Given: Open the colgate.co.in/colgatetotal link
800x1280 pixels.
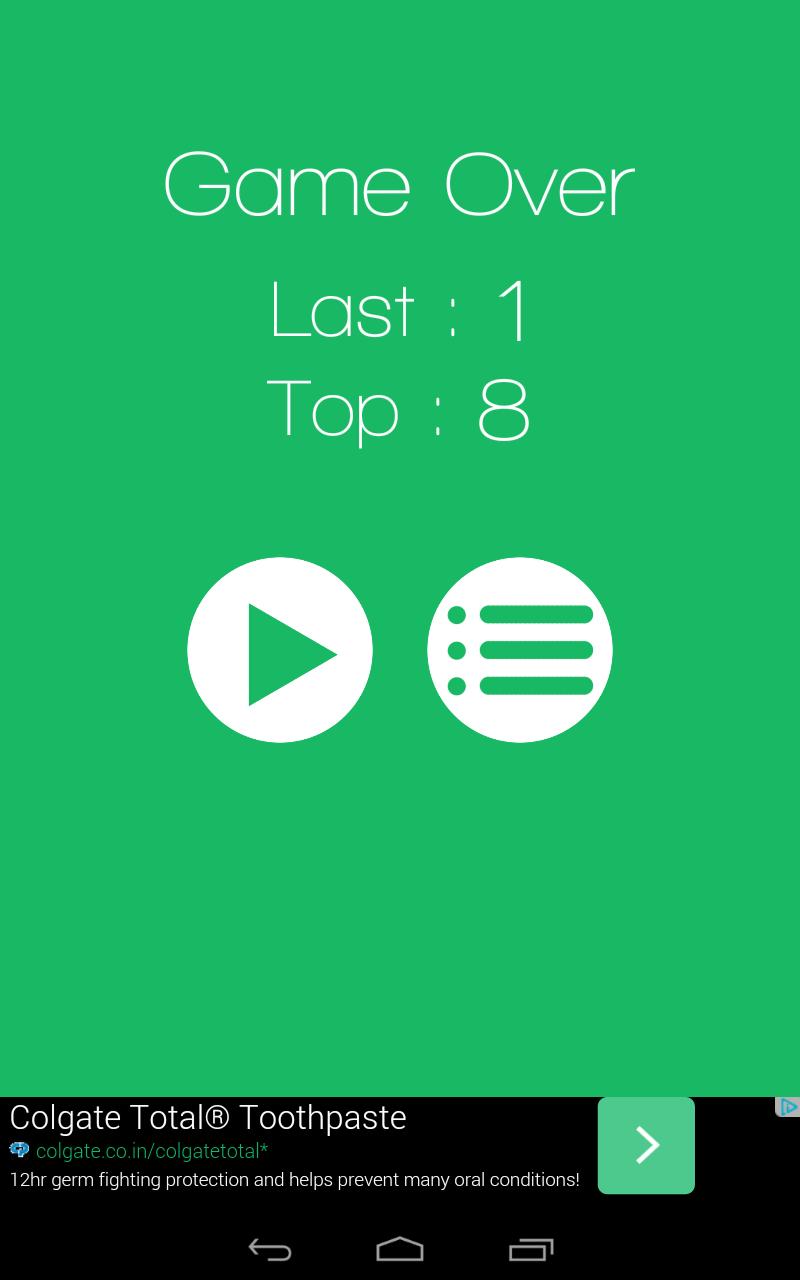Looking at the screenshot, I should [x=152, y=1151].
